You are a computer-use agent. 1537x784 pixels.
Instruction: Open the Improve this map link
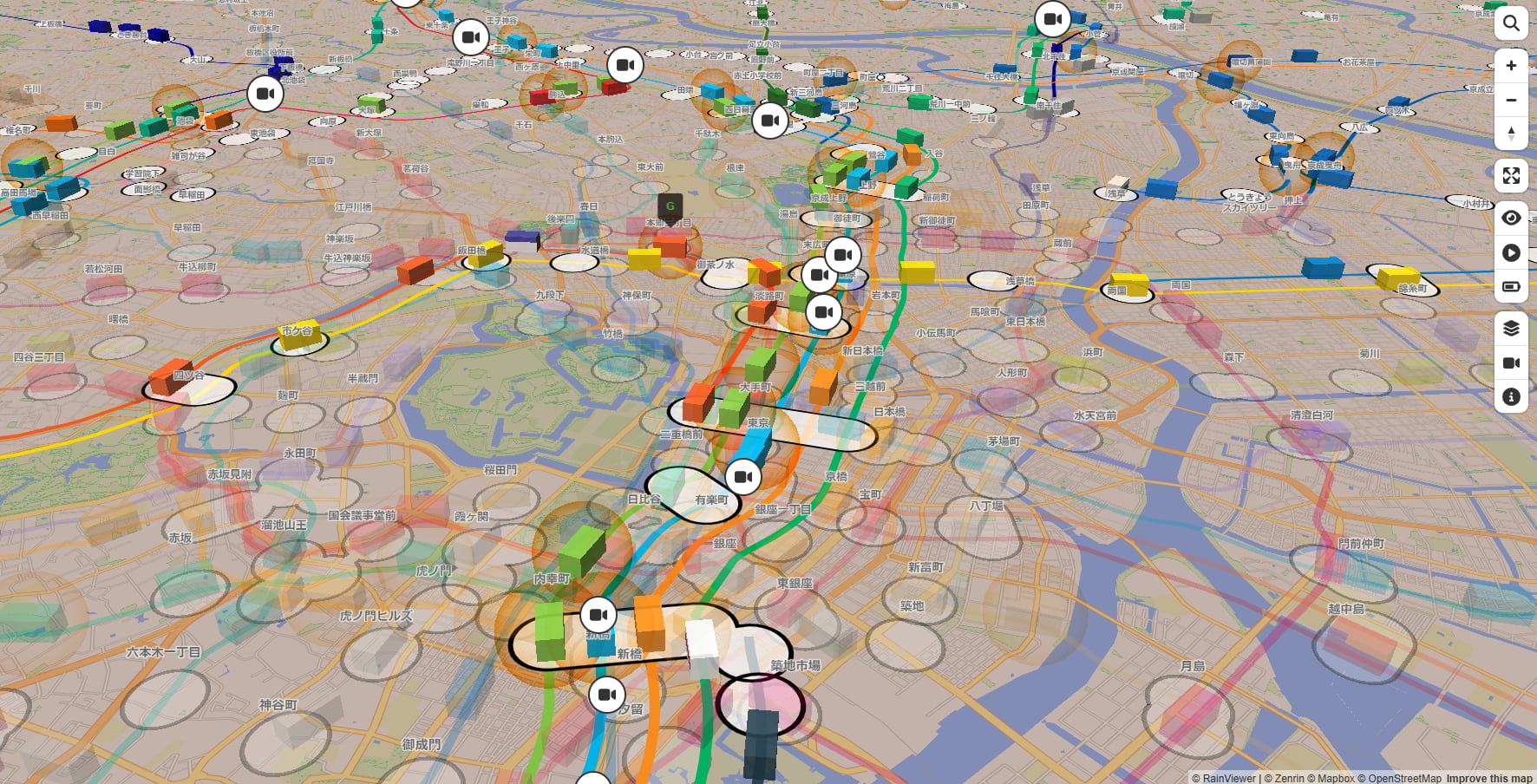point(1488,778)
